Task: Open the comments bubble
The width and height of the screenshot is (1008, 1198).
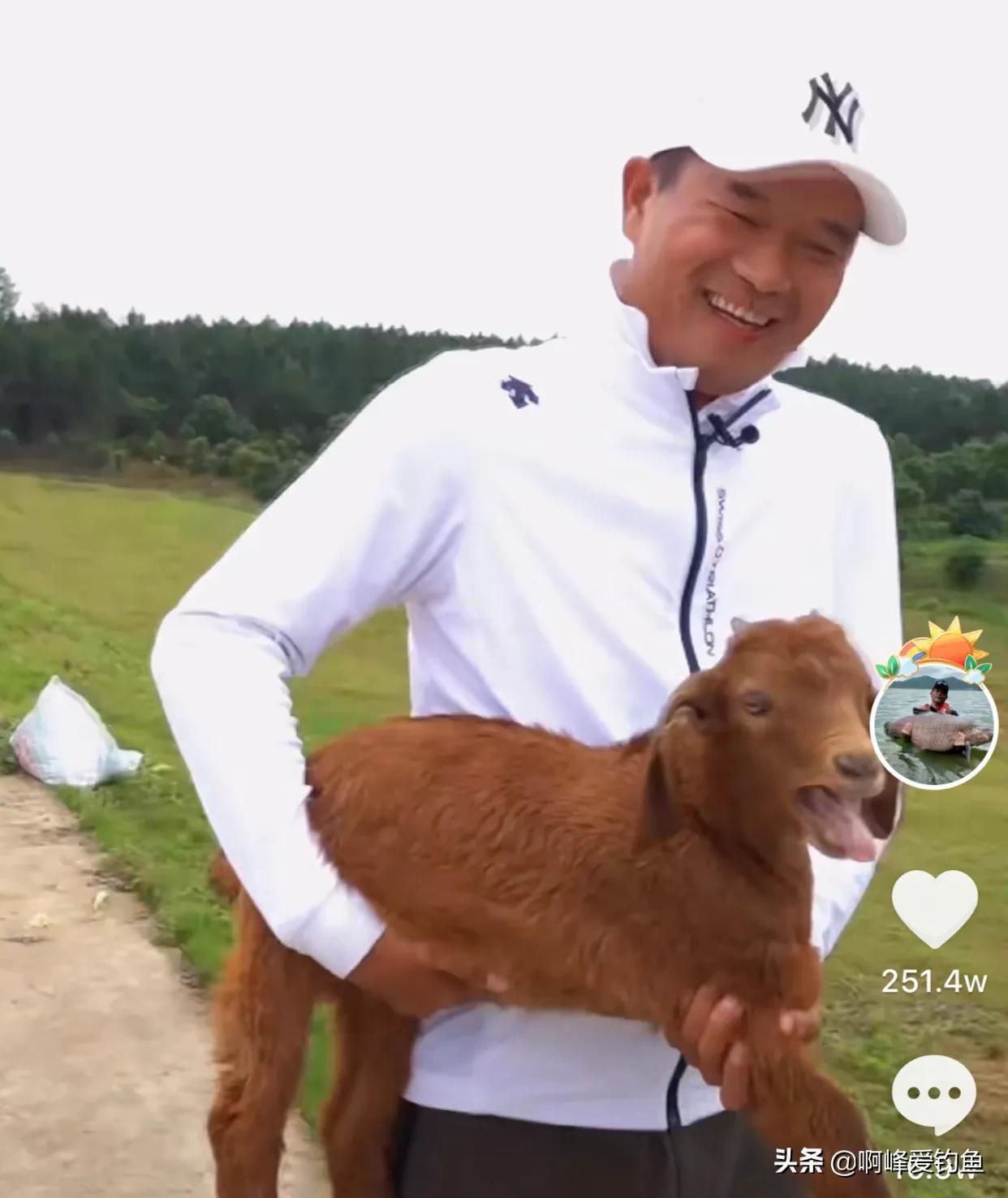Action: click(933, 1093)
